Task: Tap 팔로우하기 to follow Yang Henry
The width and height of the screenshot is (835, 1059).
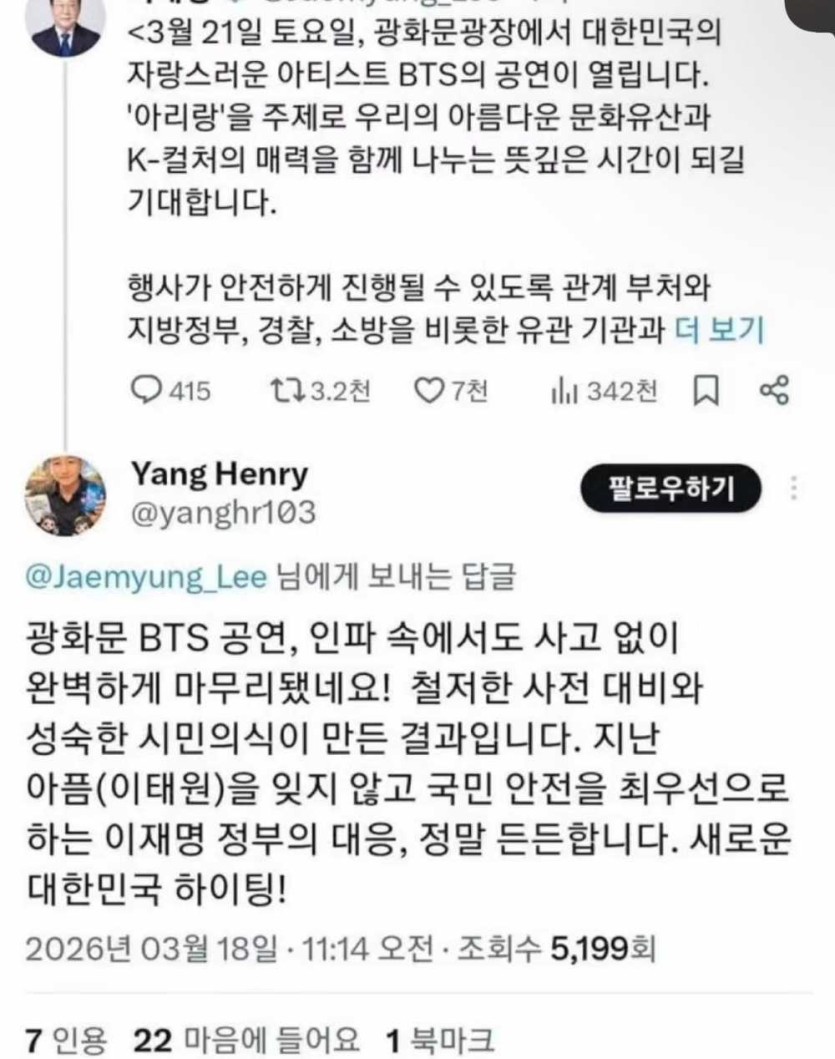Action: pos(671,489)
